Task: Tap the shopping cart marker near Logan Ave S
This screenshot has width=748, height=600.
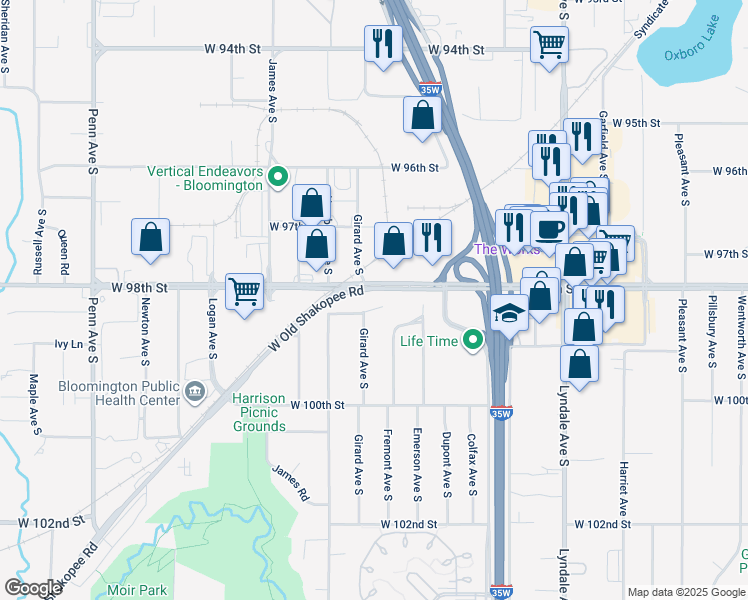Action: pos(244,292)
